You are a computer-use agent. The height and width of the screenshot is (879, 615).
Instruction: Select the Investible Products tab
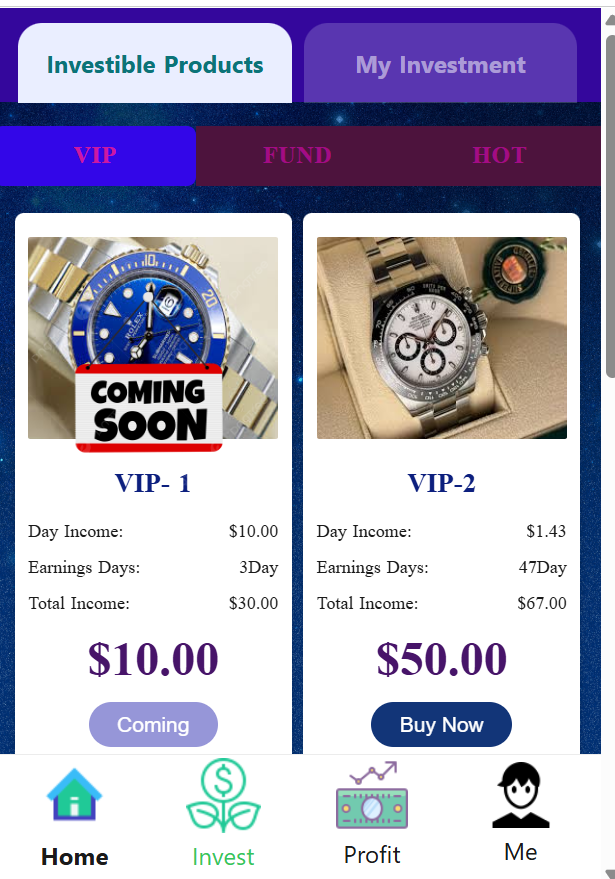155,65
